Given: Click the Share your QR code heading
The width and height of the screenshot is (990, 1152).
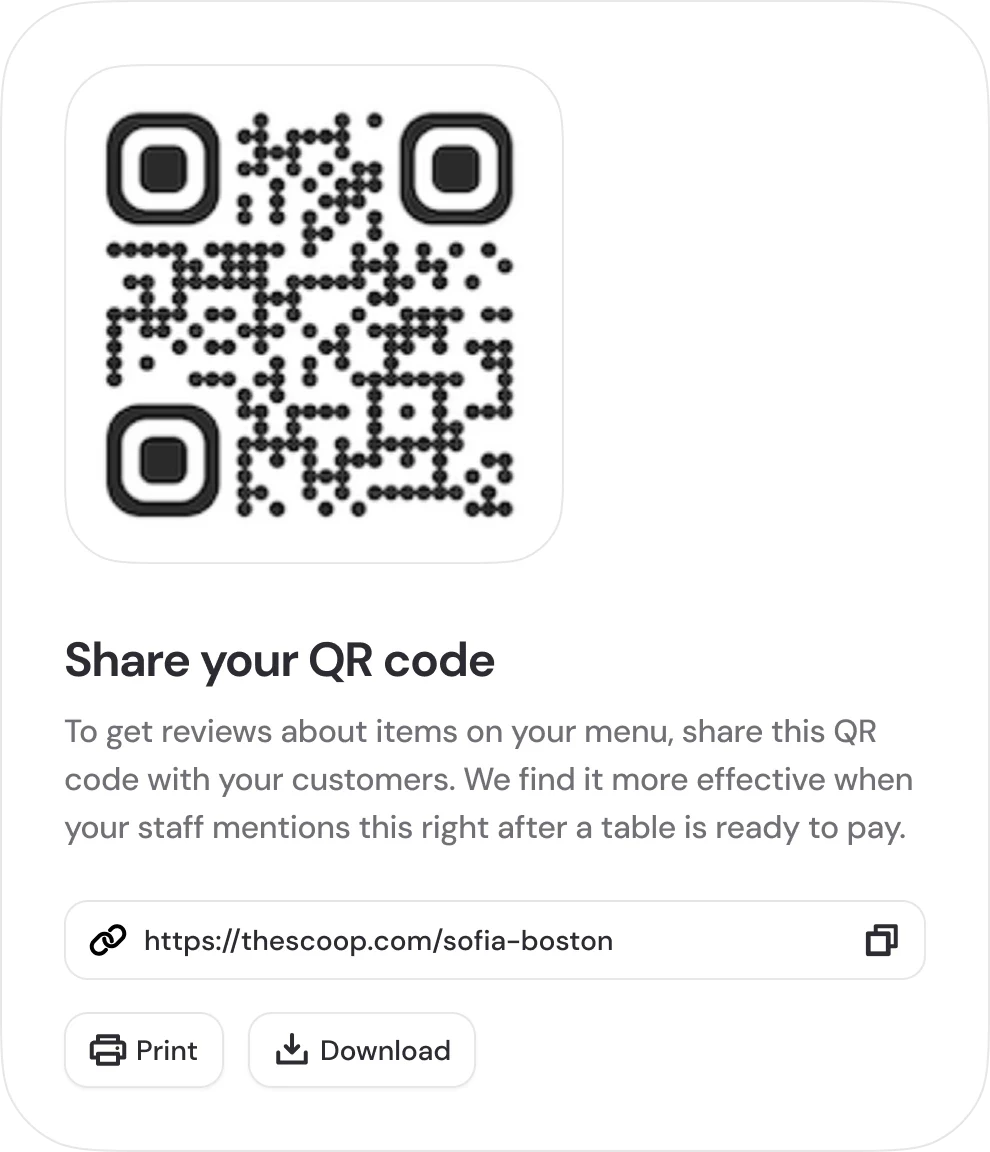Looking at the screenshot, I should pyautogui.click(x=279, y=660).
